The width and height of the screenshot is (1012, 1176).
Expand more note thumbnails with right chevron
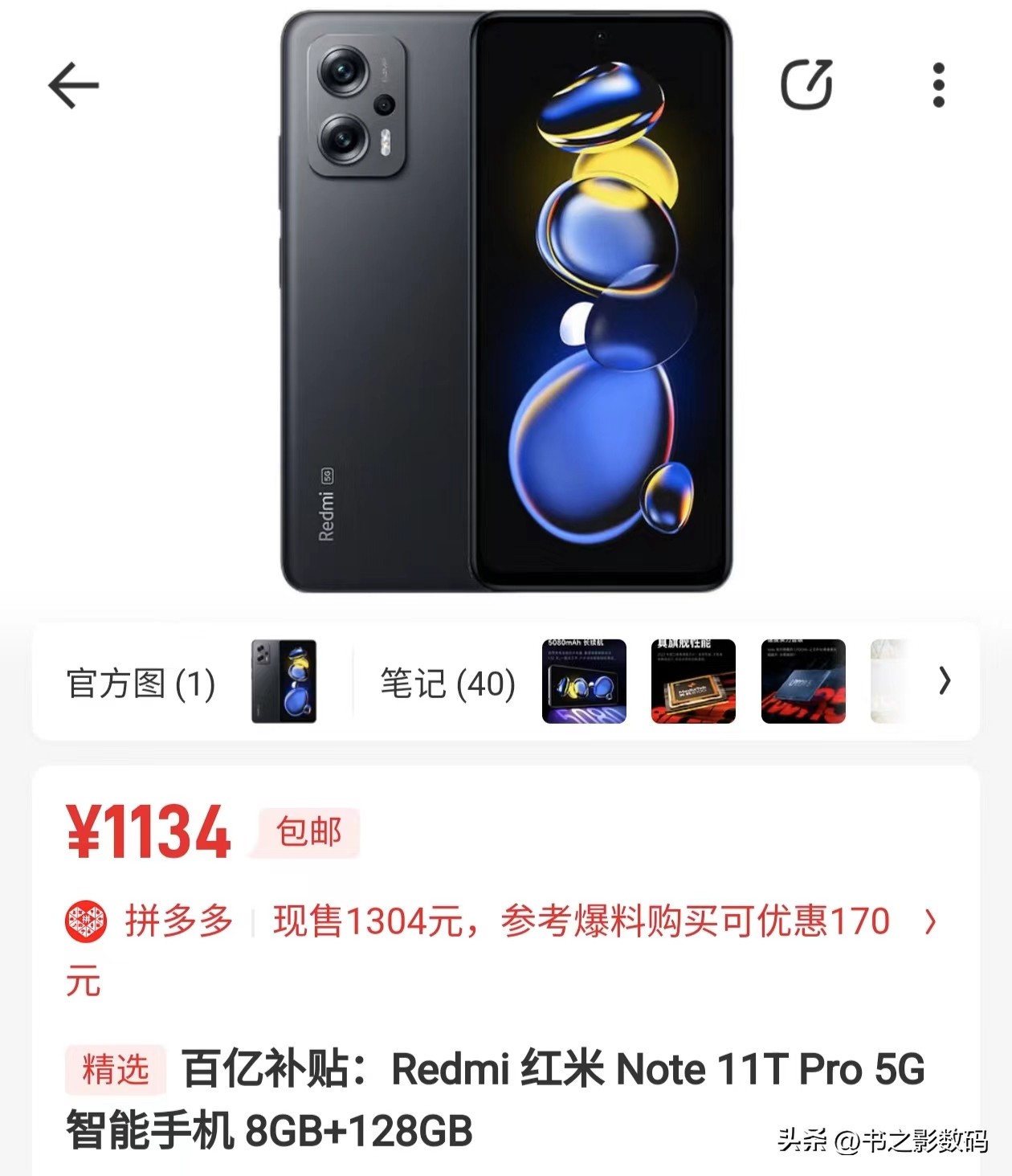[945, 683]
